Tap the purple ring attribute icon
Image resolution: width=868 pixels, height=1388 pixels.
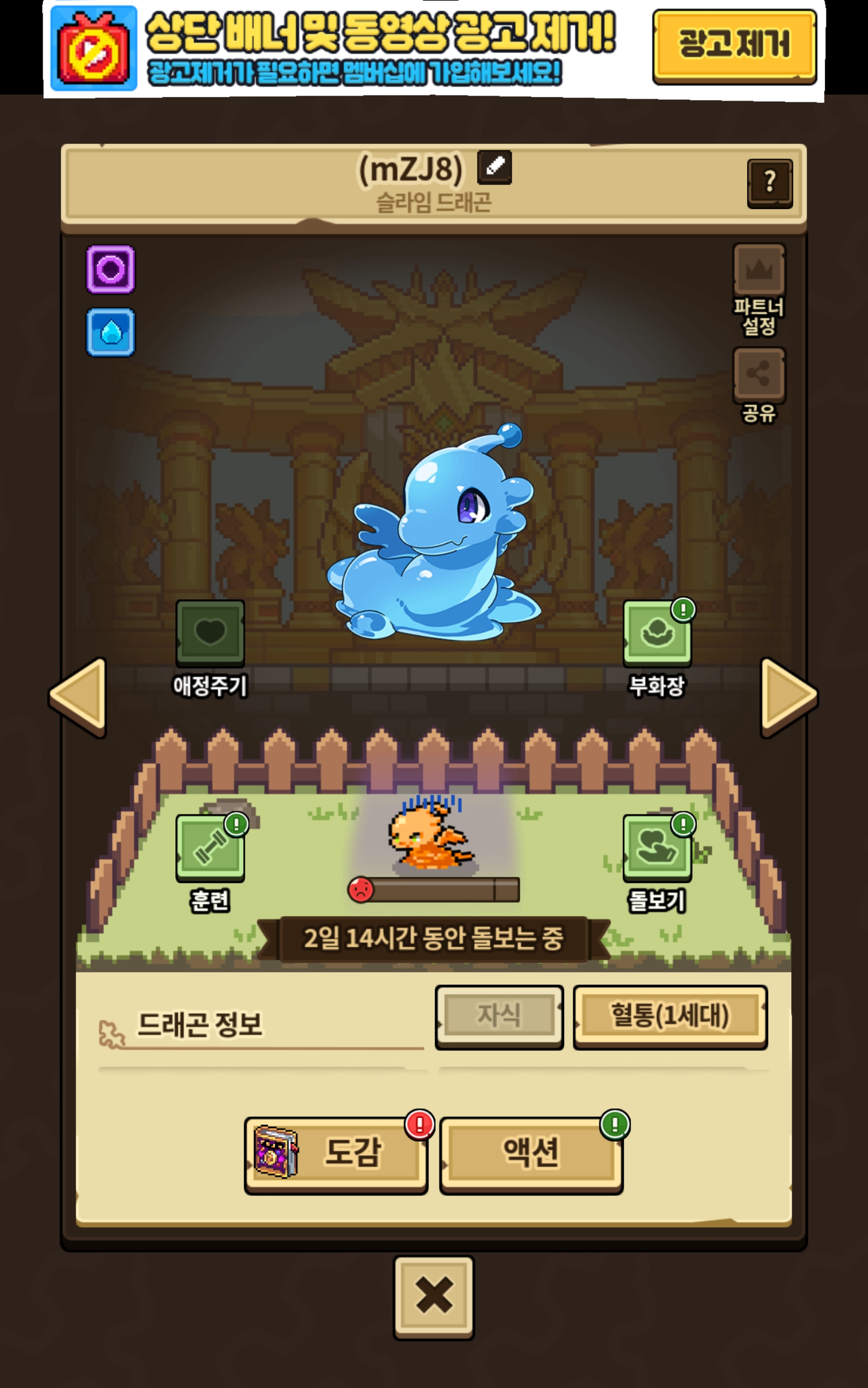click(x=111, y=269)
